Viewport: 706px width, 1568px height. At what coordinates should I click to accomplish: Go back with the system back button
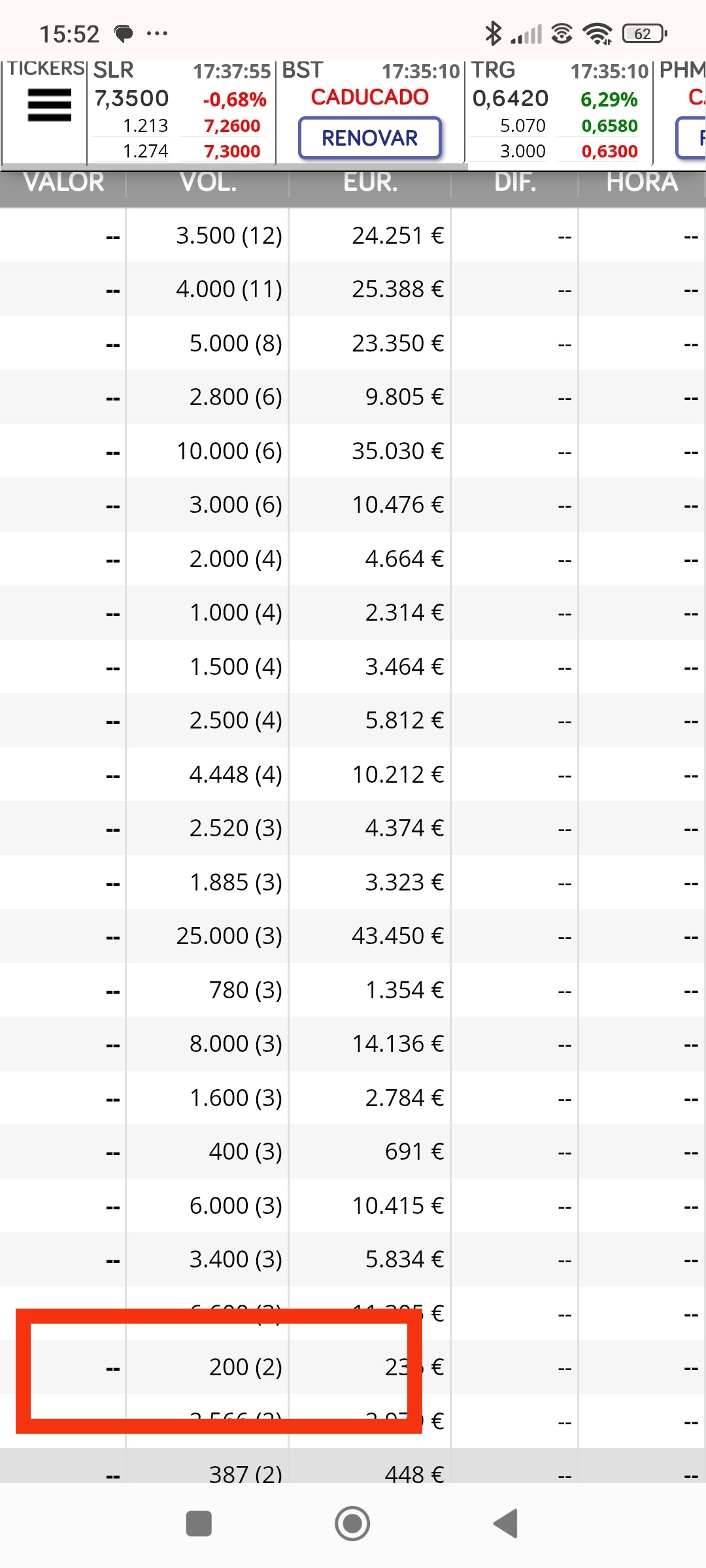pos(506,1524)
